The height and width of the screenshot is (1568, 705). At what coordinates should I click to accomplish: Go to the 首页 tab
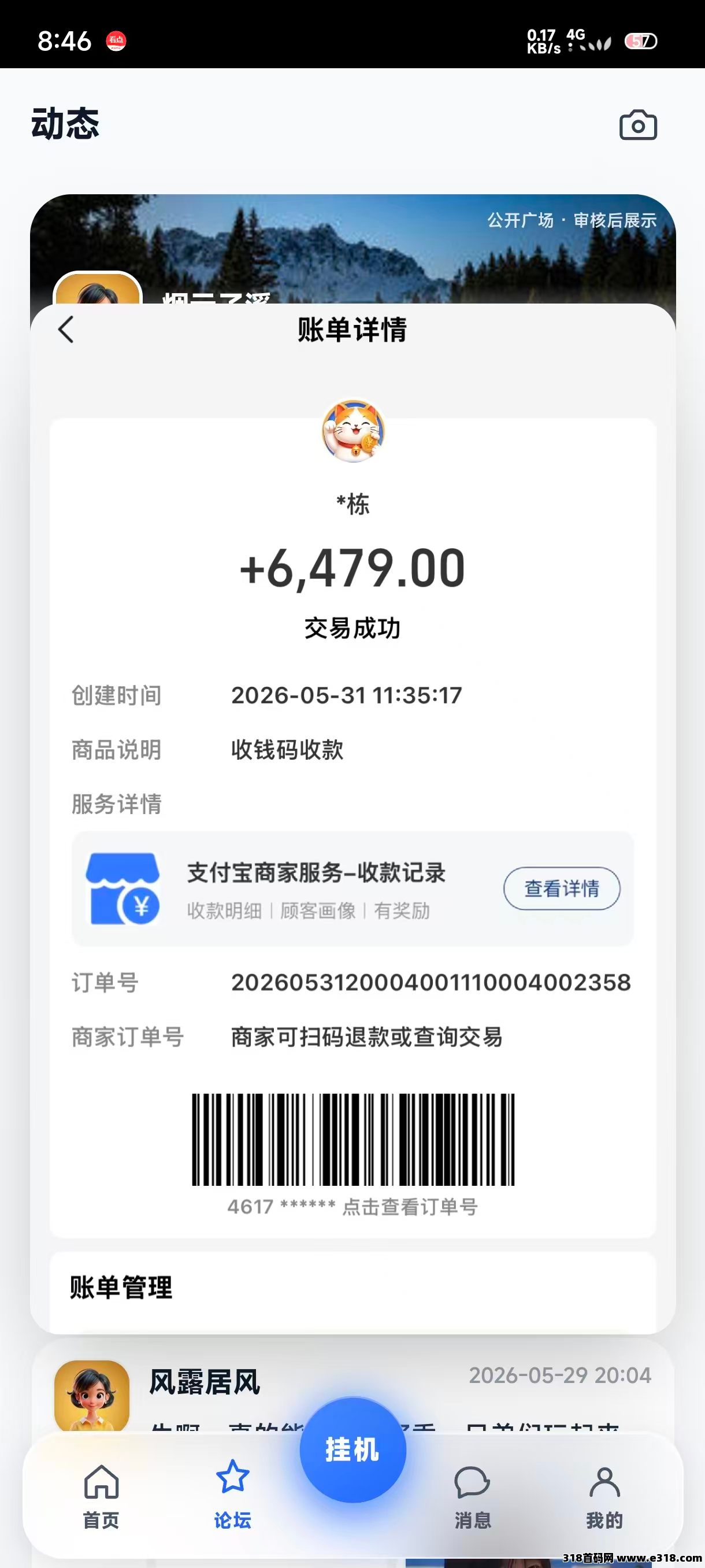(x=101, y=1497)
